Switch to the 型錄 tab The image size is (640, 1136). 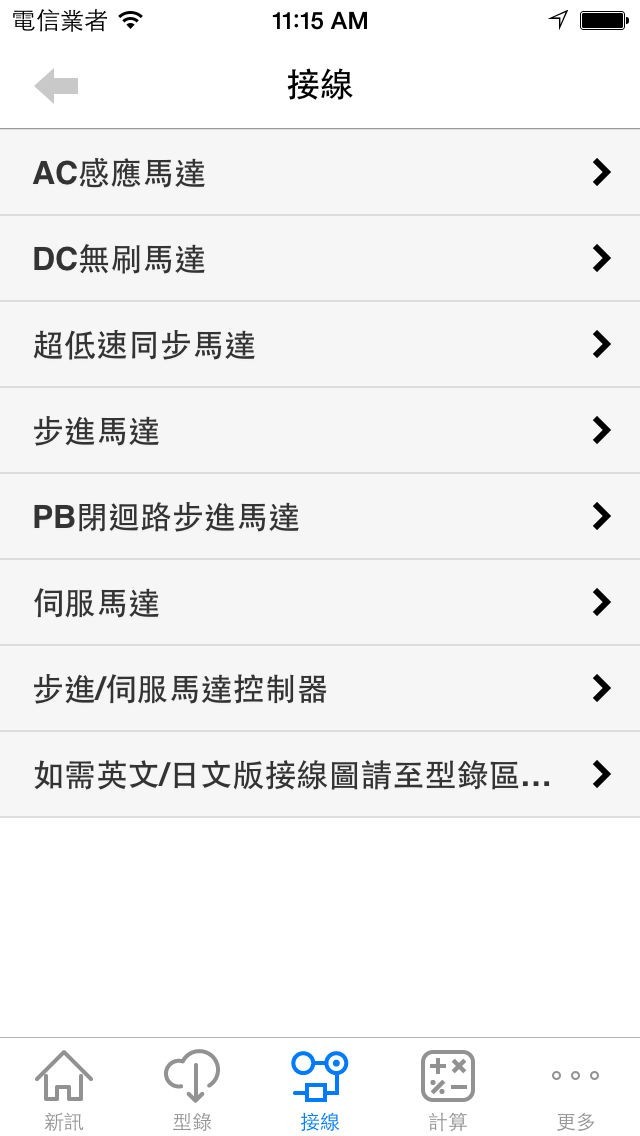pyautogui.click(x=192, y=1090)
